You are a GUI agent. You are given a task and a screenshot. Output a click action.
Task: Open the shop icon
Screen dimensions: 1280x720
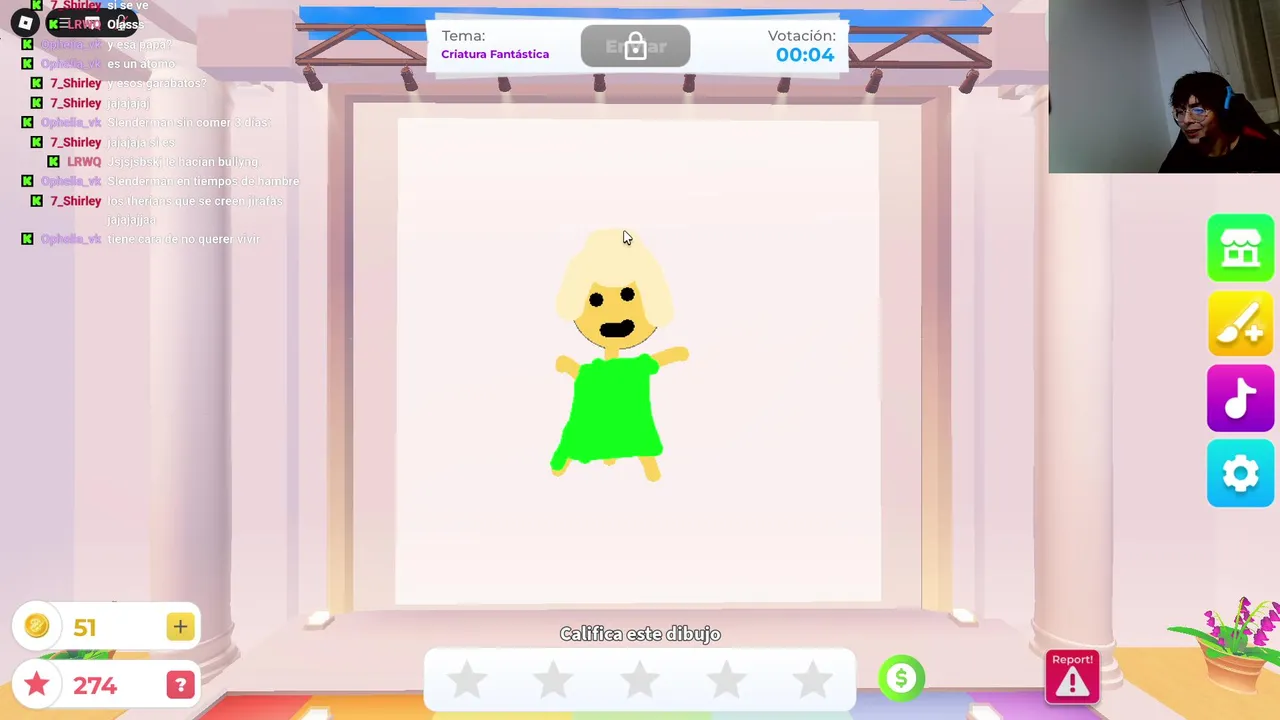[1240, 248]
